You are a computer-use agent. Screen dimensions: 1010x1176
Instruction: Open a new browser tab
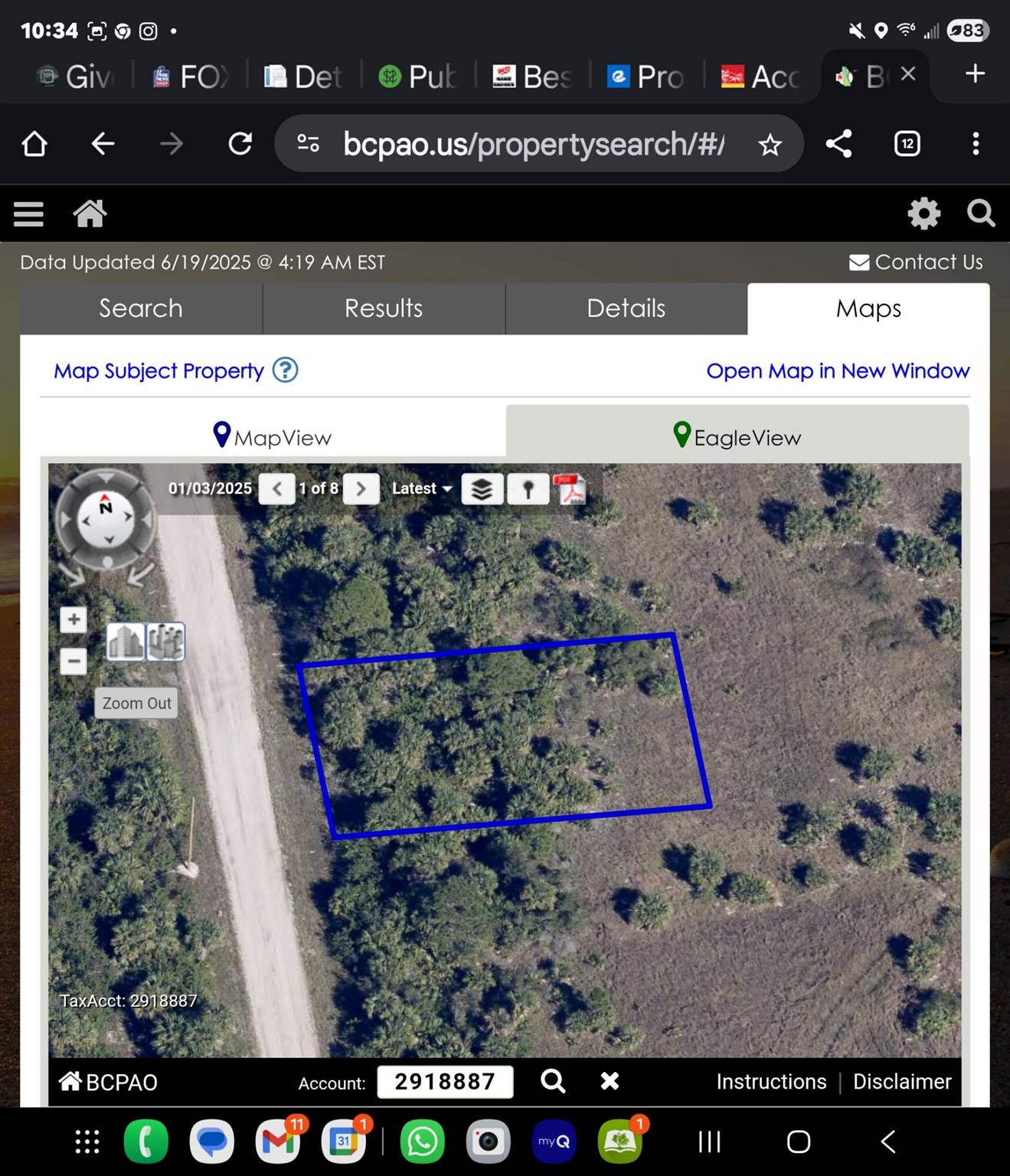pyautogui.click(x=975, y=74)
